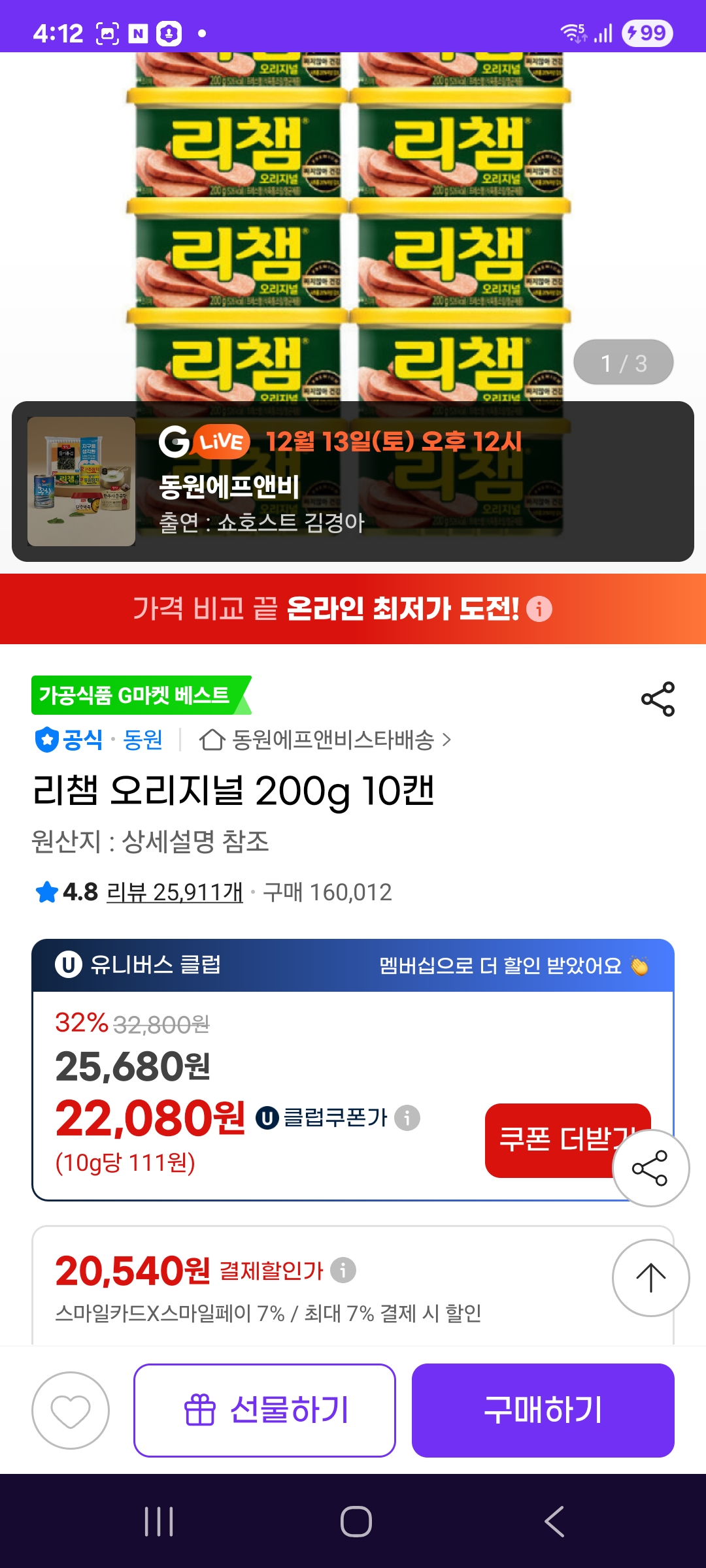This screenshot has width=706, height=1568.
Task: Jump back to top with arrow button
Action: click(x=650, y=1278)
